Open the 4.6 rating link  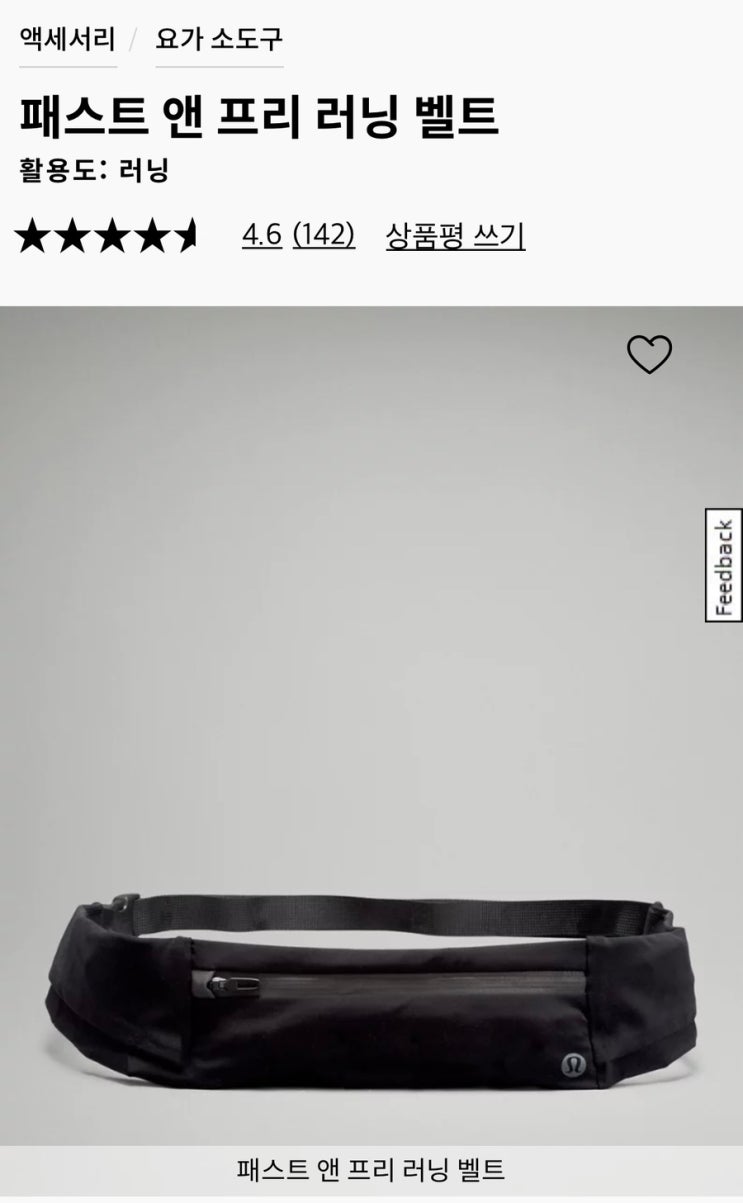[x=262, y=235]
